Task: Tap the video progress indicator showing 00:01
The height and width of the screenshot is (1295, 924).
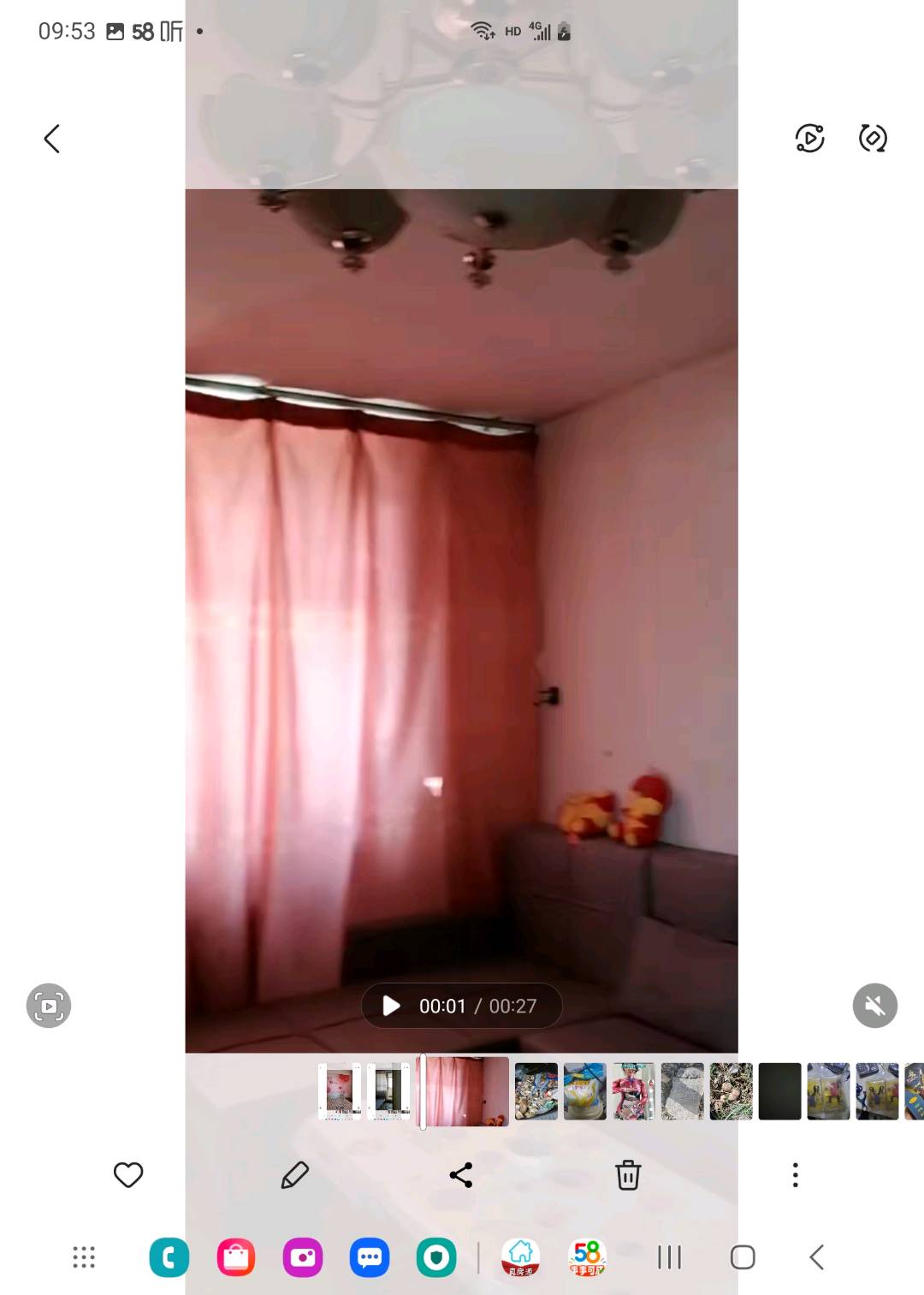Action: tap(443, 1006)
